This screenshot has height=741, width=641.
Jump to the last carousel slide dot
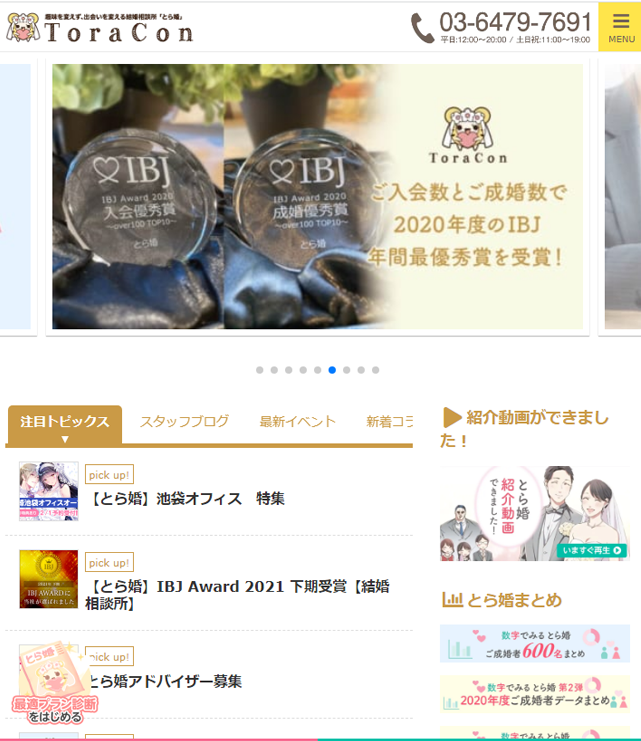[376, 370]
